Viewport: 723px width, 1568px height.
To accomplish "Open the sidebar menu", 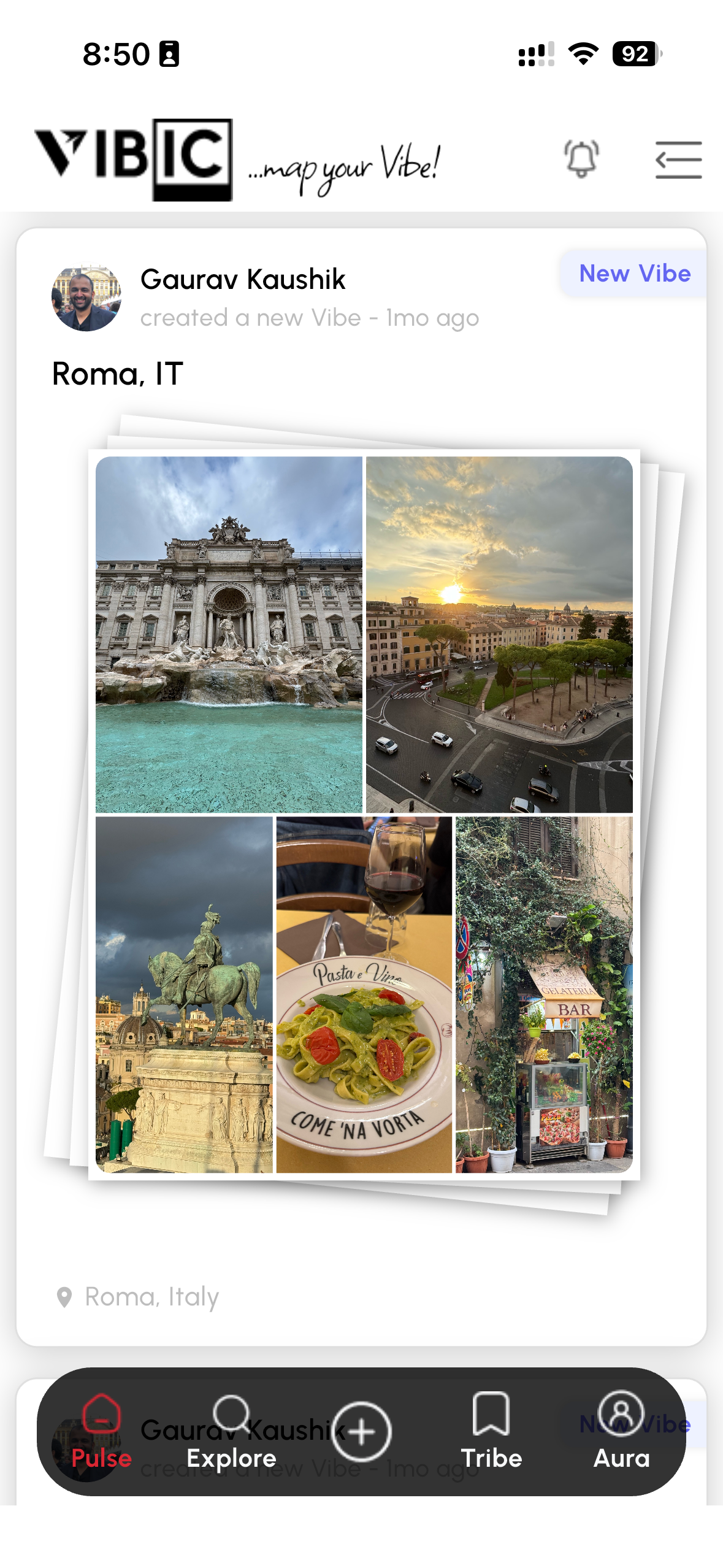I will (x=678, y=159).
